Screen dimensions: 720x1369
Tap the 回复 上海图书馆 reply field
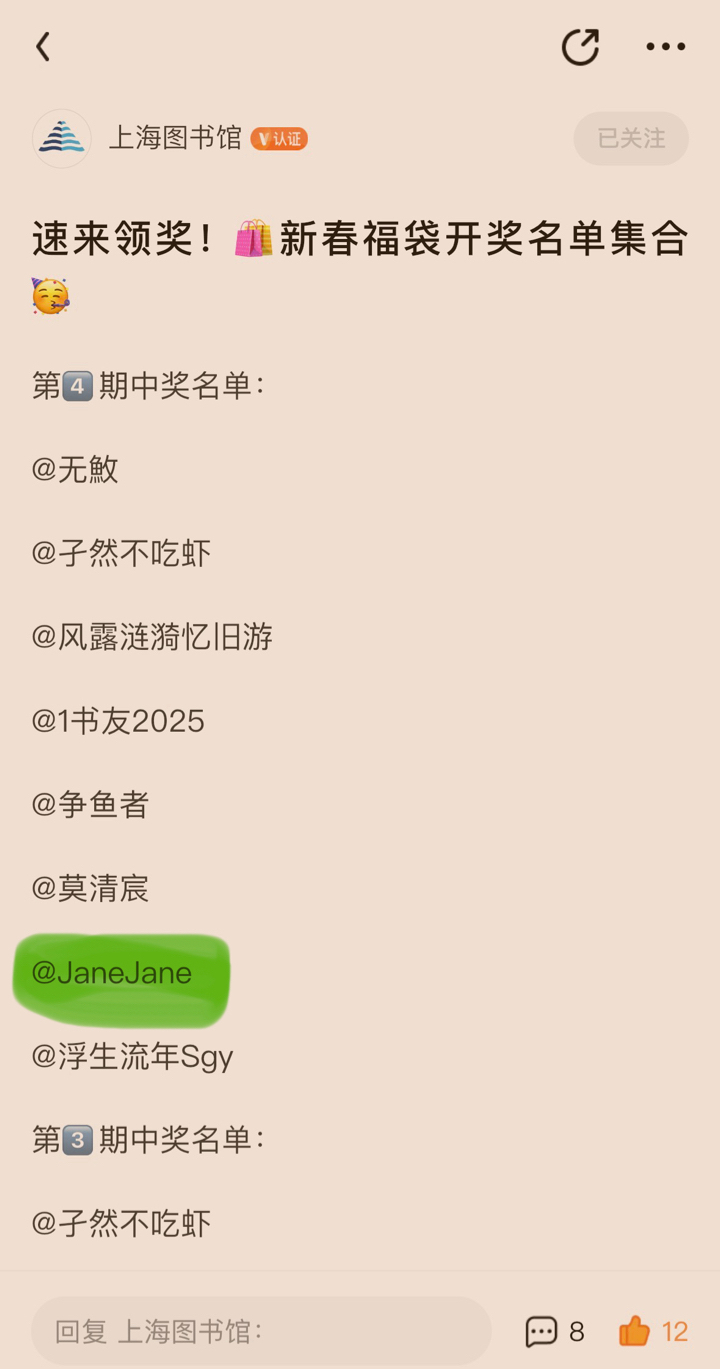260,1331
